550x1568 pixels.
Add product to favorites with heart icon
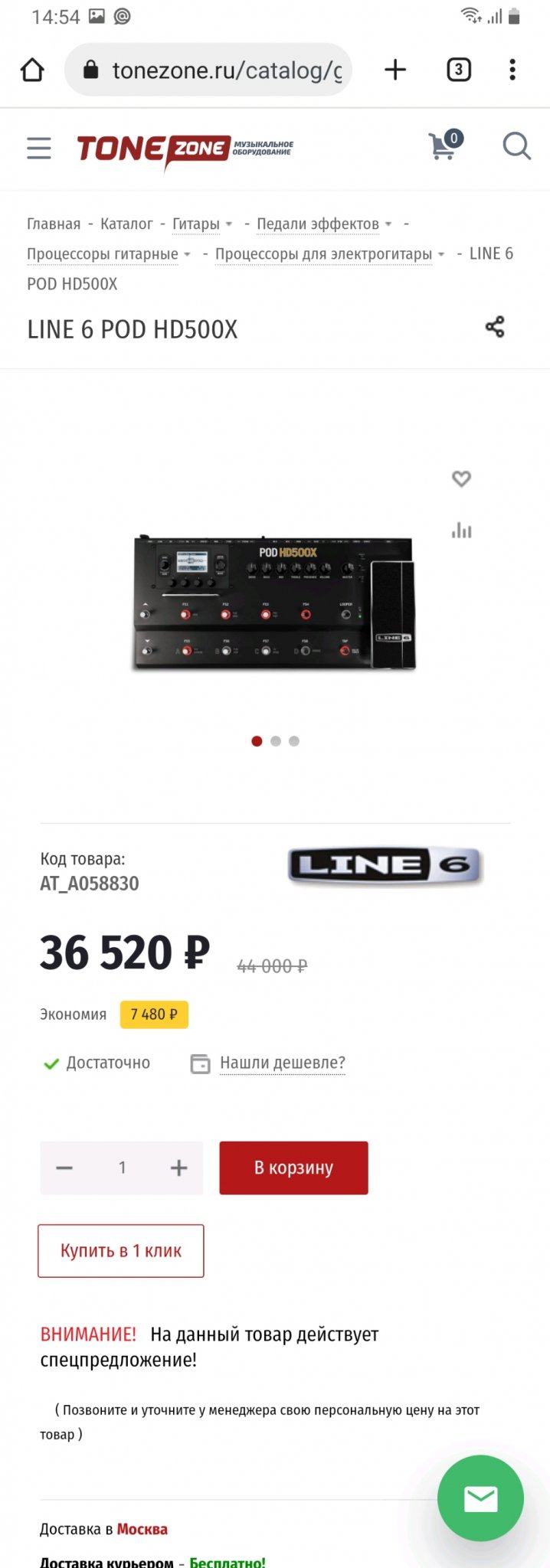point(461,479)
